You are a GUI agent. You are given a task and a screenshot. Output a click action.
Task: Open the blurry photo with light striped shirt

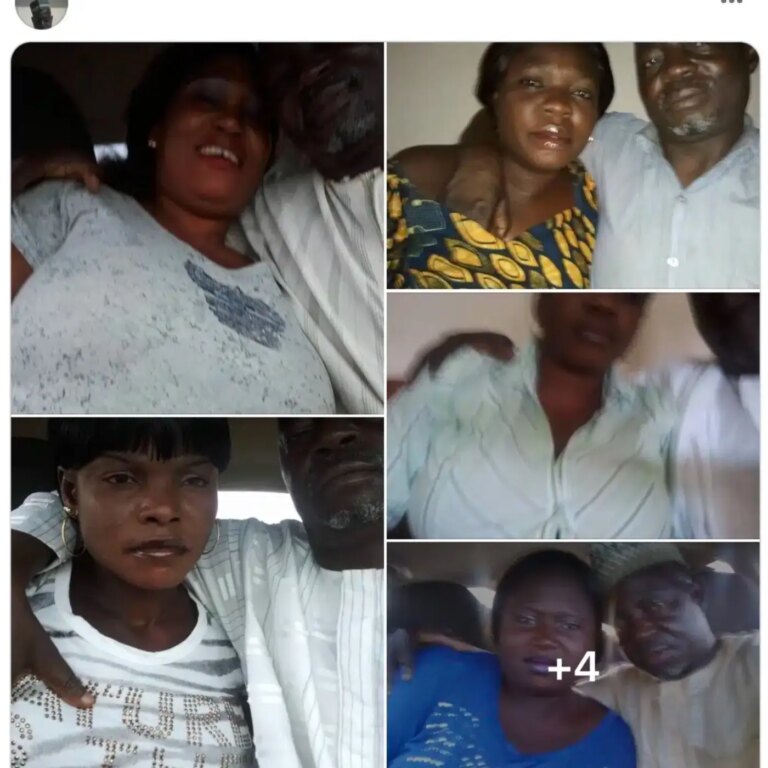[x=573, y=416]
